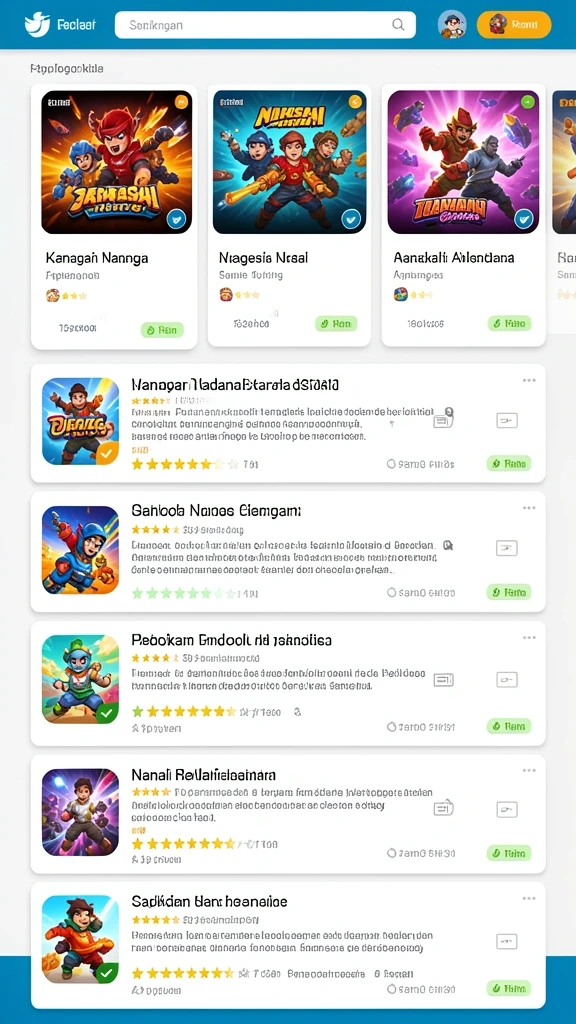Open the Pebokam Emdoolt listing

pyautogui.click(x=288, y=683)
